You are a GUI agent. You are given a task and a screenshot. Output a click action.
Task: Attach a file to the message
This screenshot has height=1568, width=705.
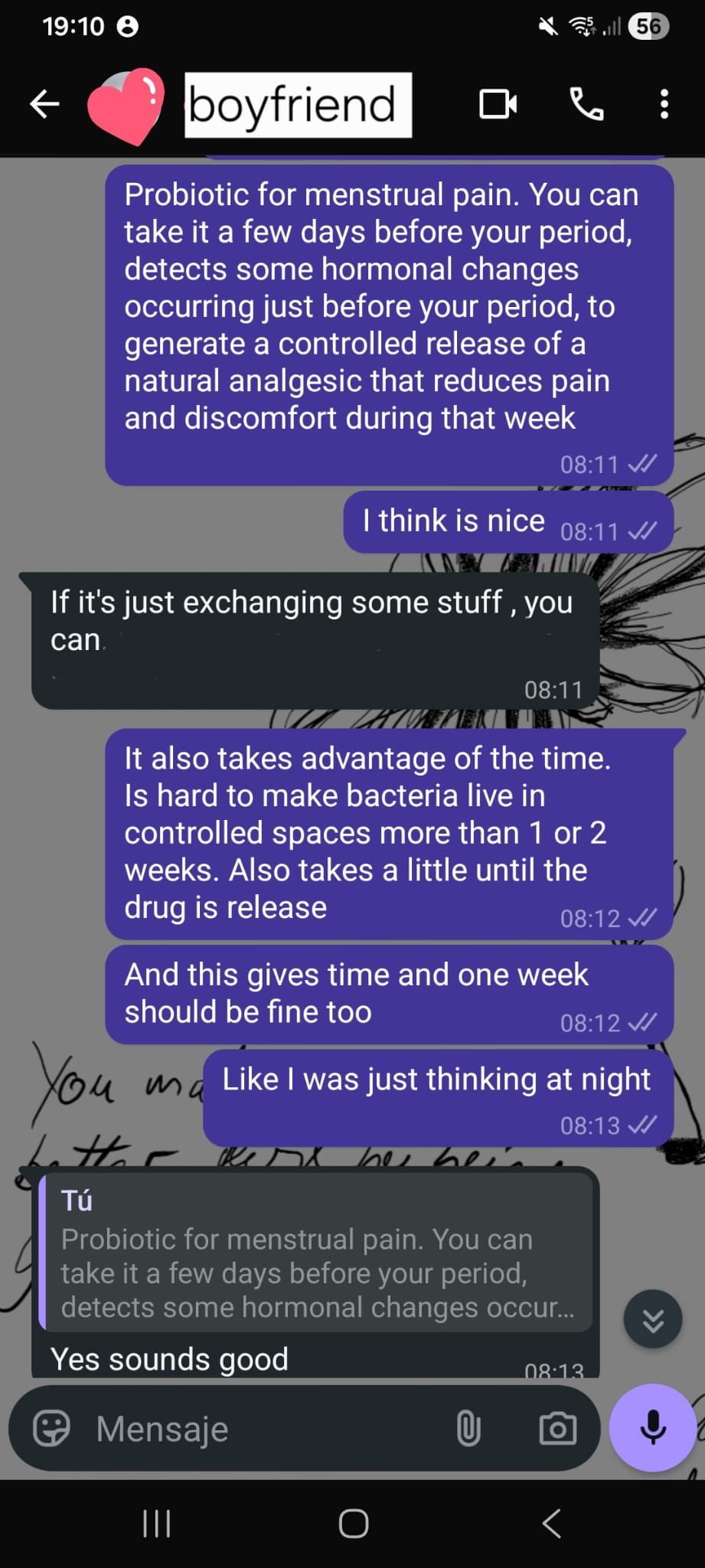coord(468,1429)
